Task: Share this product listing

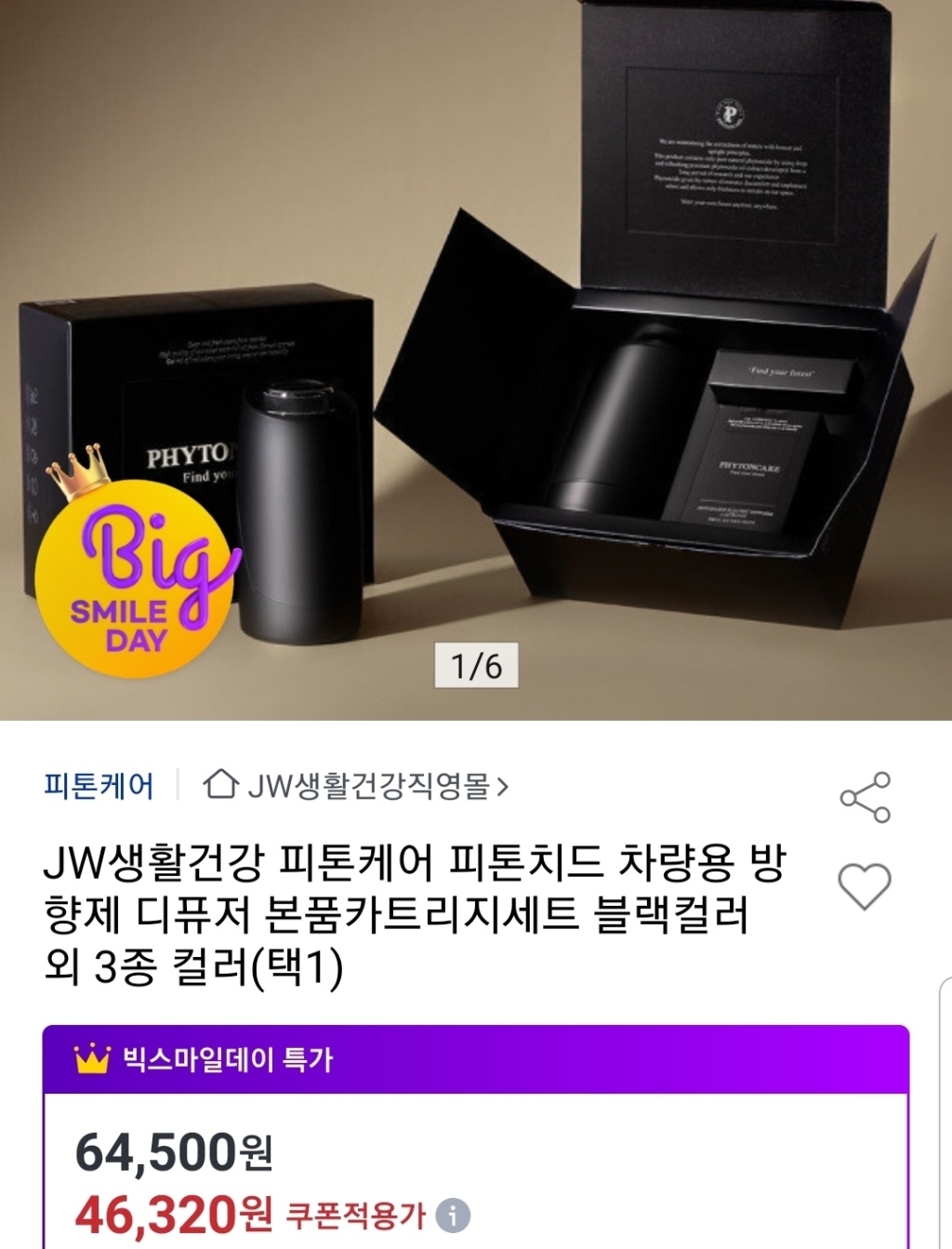Action: 866,797
